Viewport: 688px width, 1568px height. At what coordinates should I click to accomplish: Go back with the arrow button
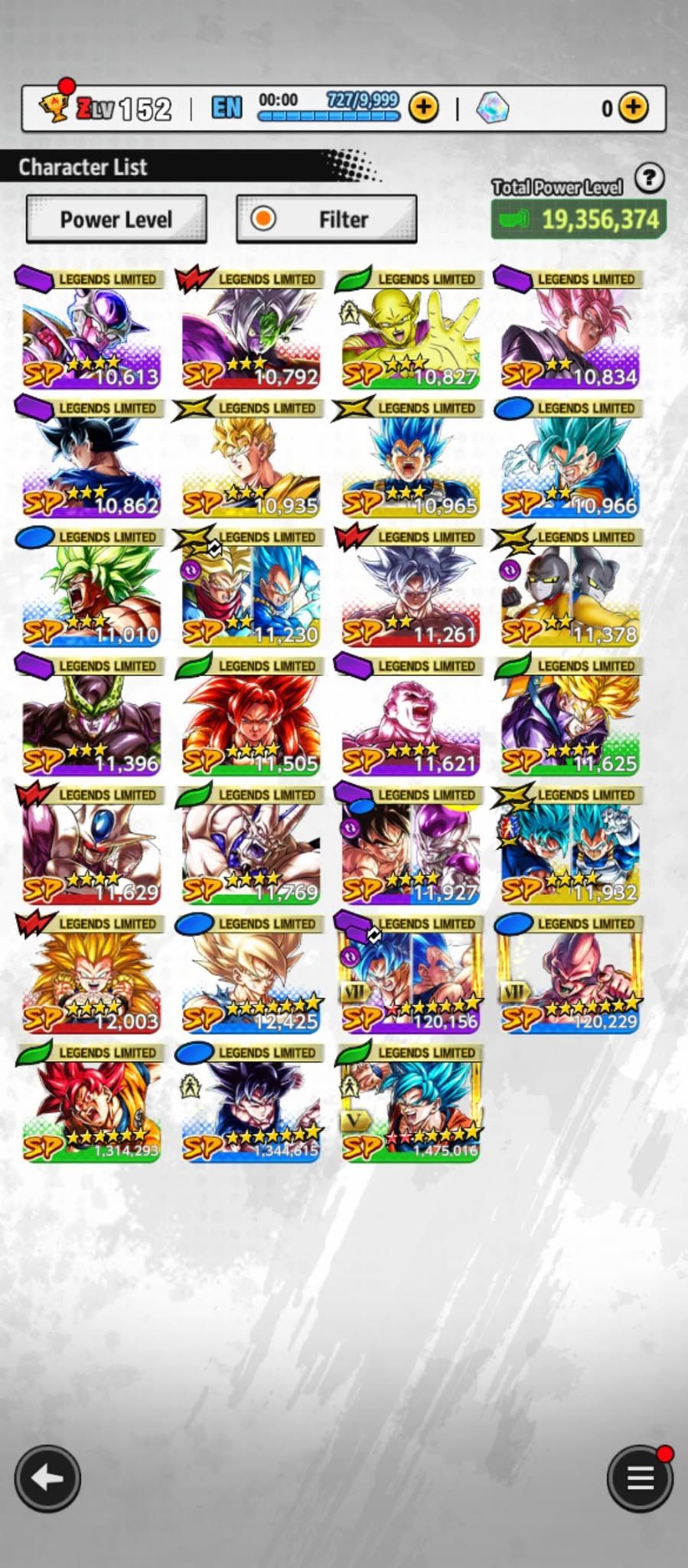pos(47,1478)
